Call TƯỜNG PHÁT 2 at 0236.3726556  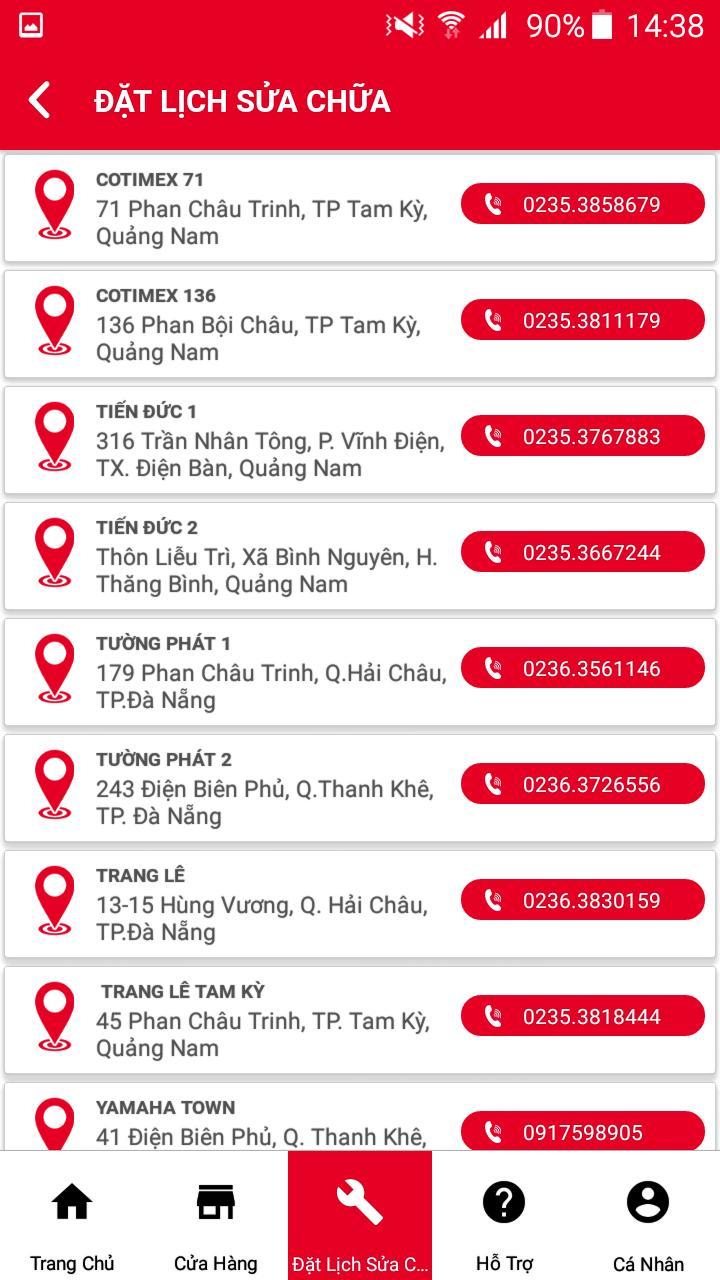coord(582,784)
